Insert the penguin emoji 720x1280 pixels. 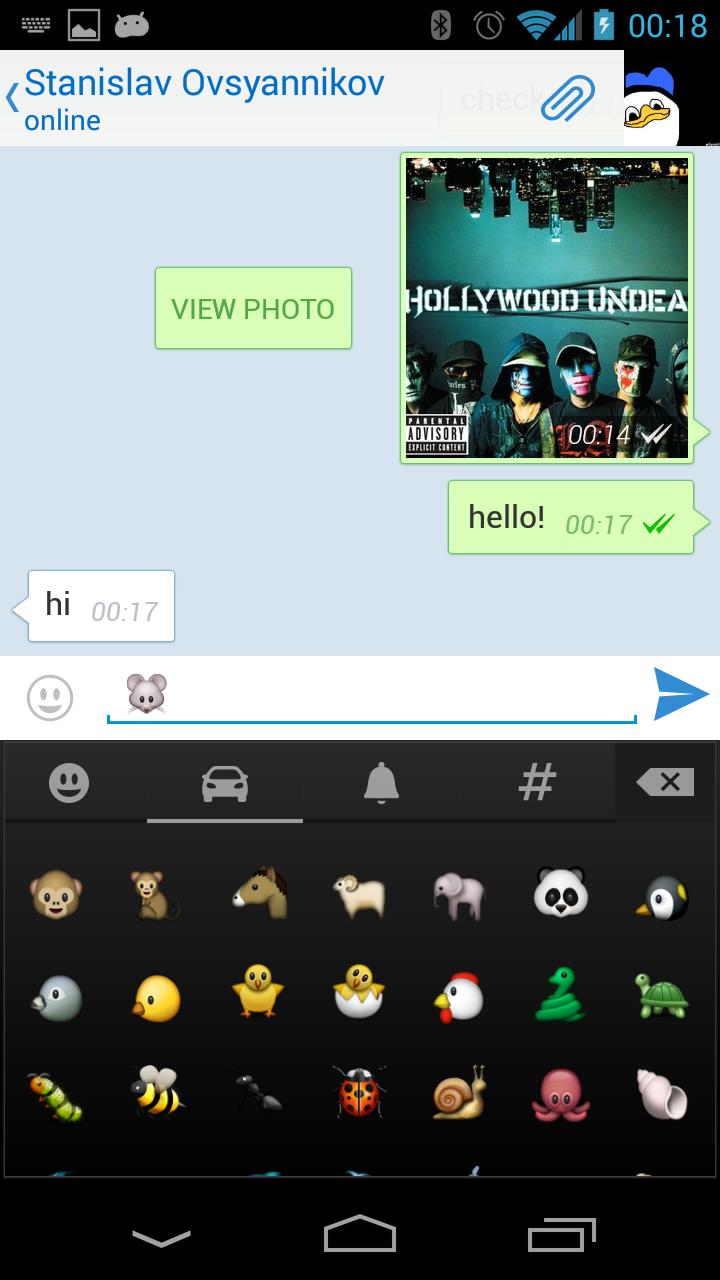coord(661,895)
